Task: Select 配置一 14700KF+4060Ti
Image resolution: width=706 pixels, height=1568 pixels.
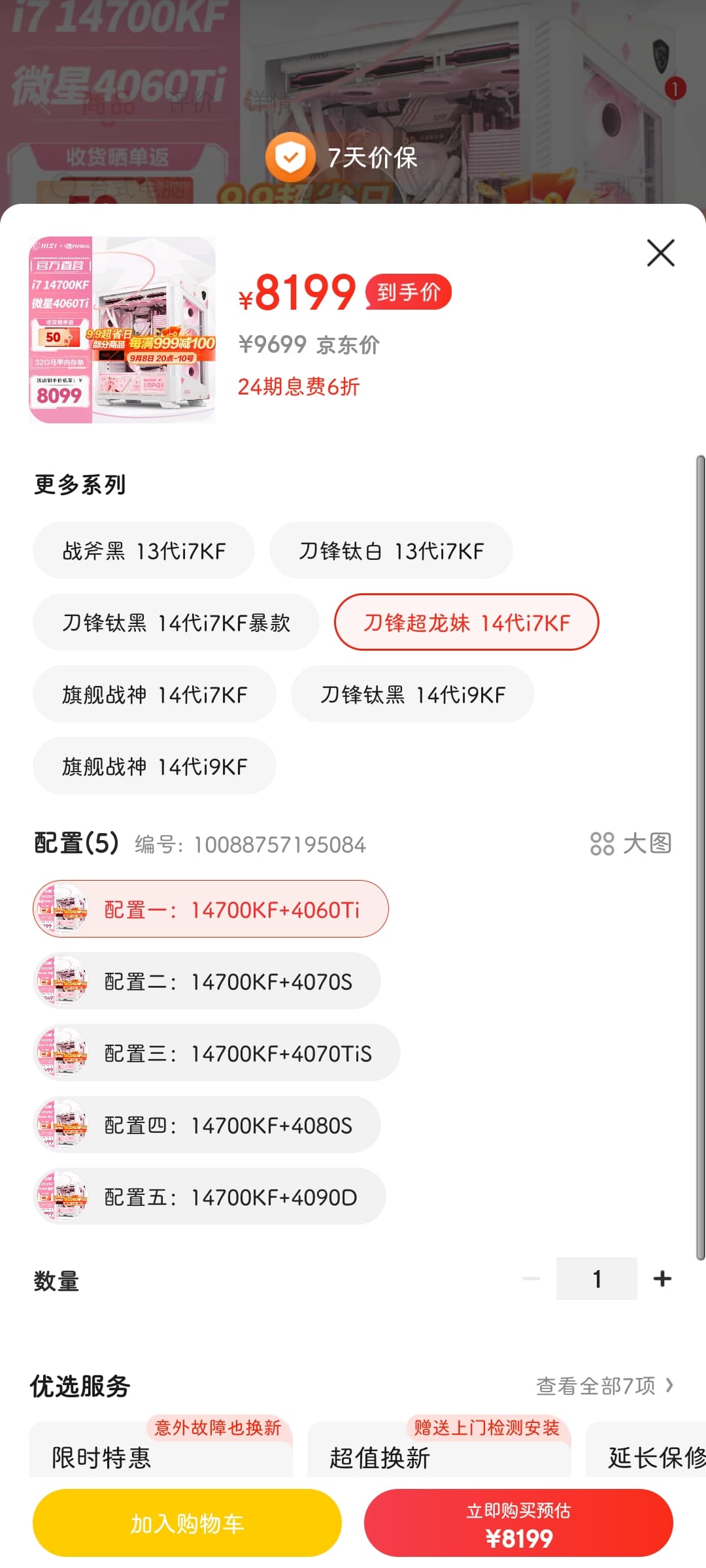Action: tap(210, 909)
